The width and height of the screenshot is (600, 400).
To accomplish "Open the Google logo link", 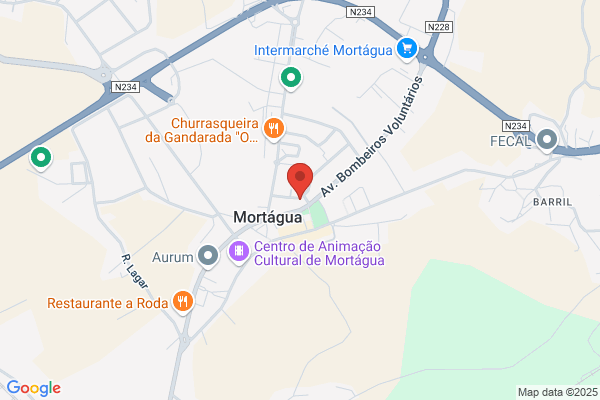I will (x=34, y=388).
